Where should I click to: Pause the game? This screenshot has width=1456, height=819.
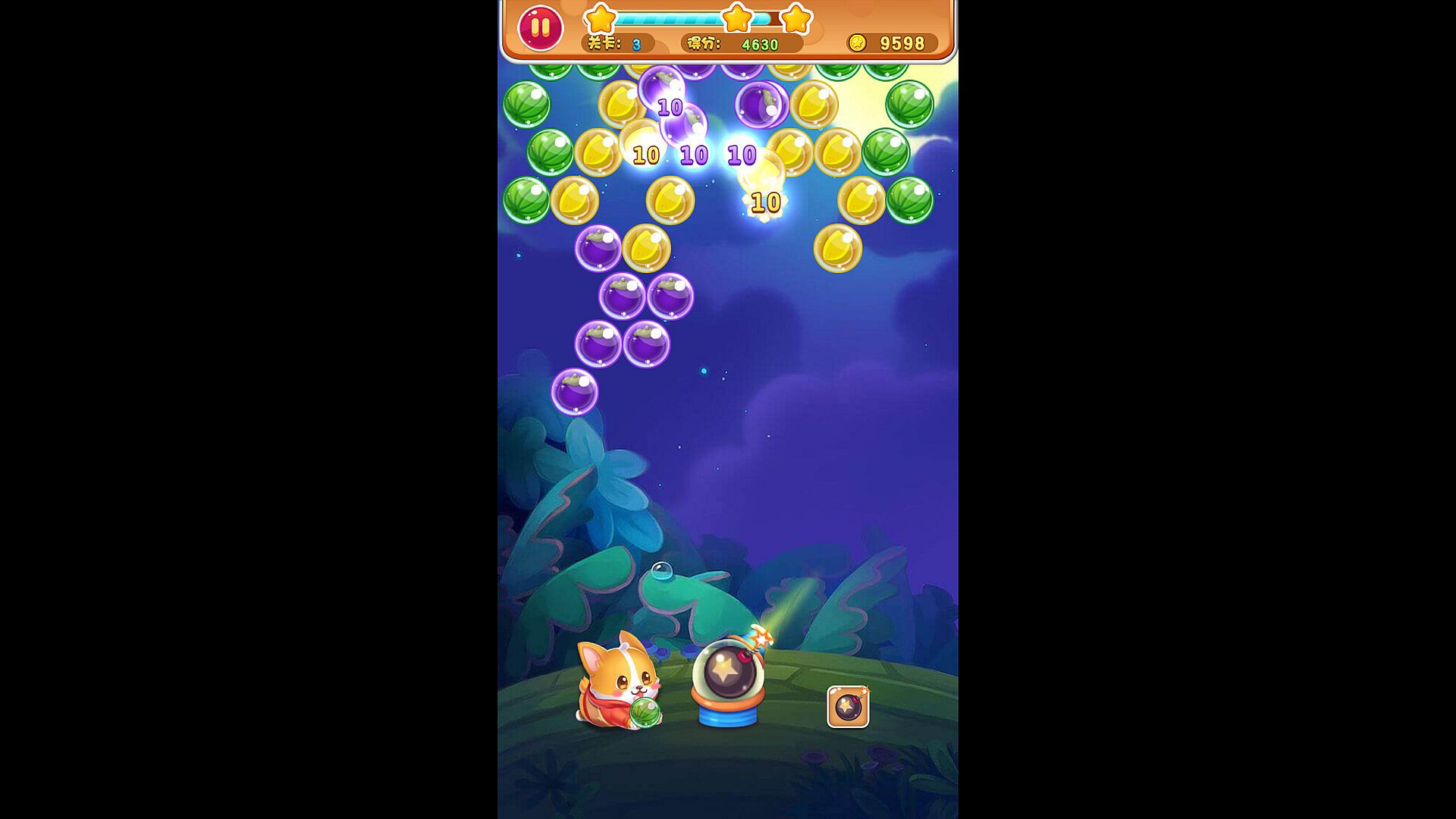click(540, 28)
